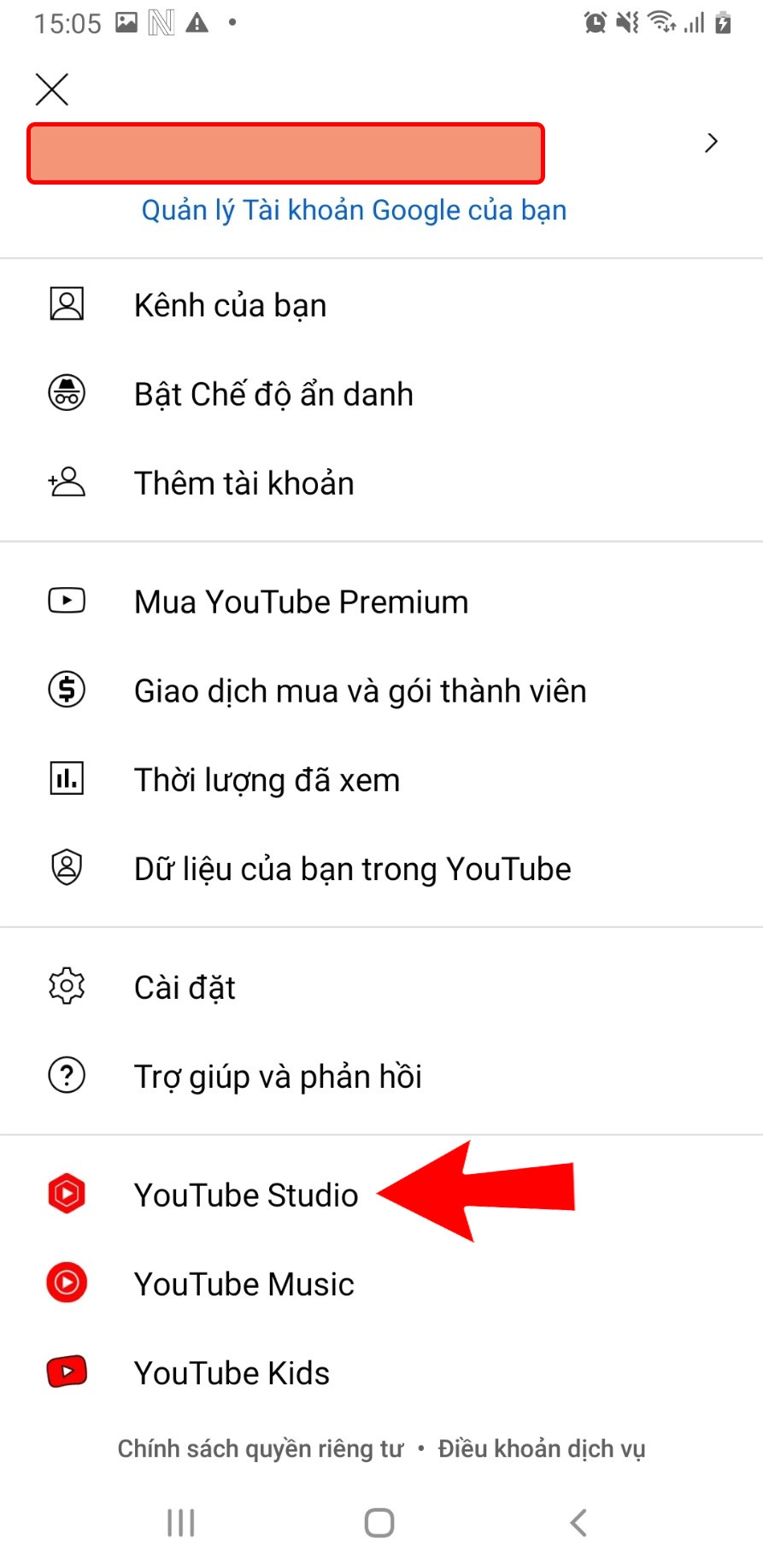The image size is (763, 1568).
Task: Click the bar chart icon for watch time
Action: coord(67,779)
